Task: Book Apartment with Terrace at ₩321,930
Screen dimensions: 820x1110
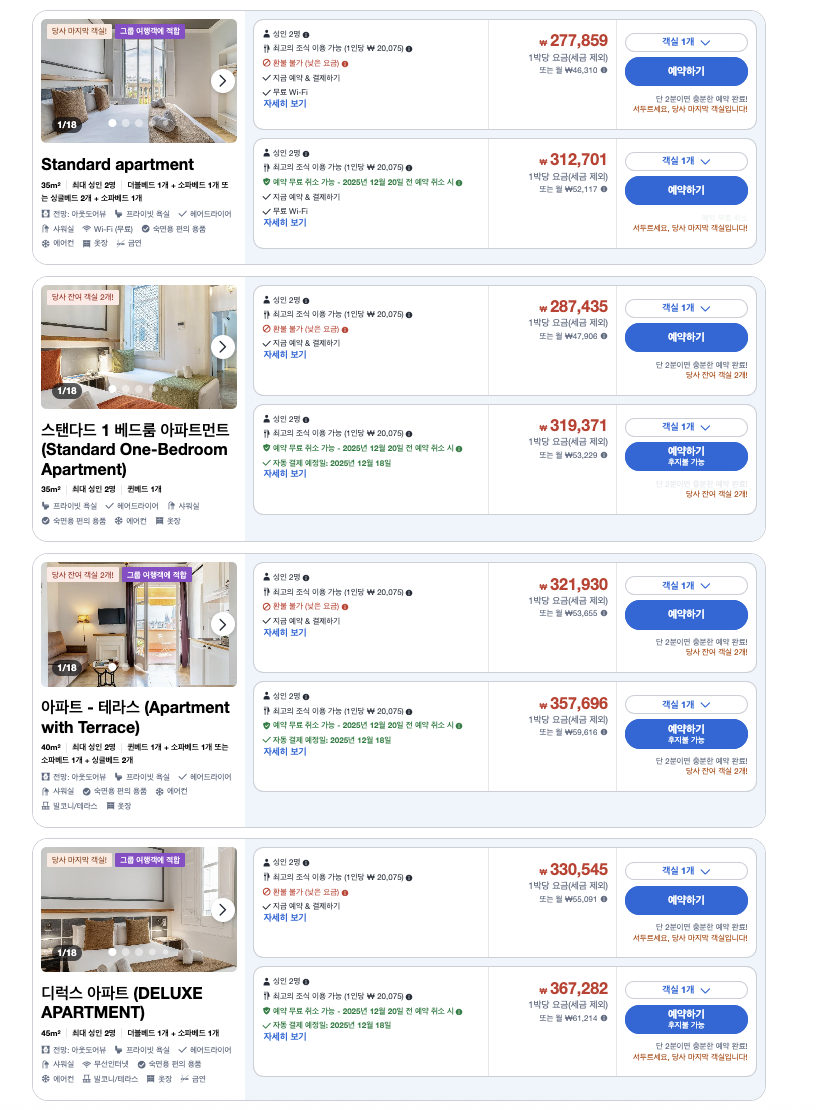Action: [x=686, y=614]
